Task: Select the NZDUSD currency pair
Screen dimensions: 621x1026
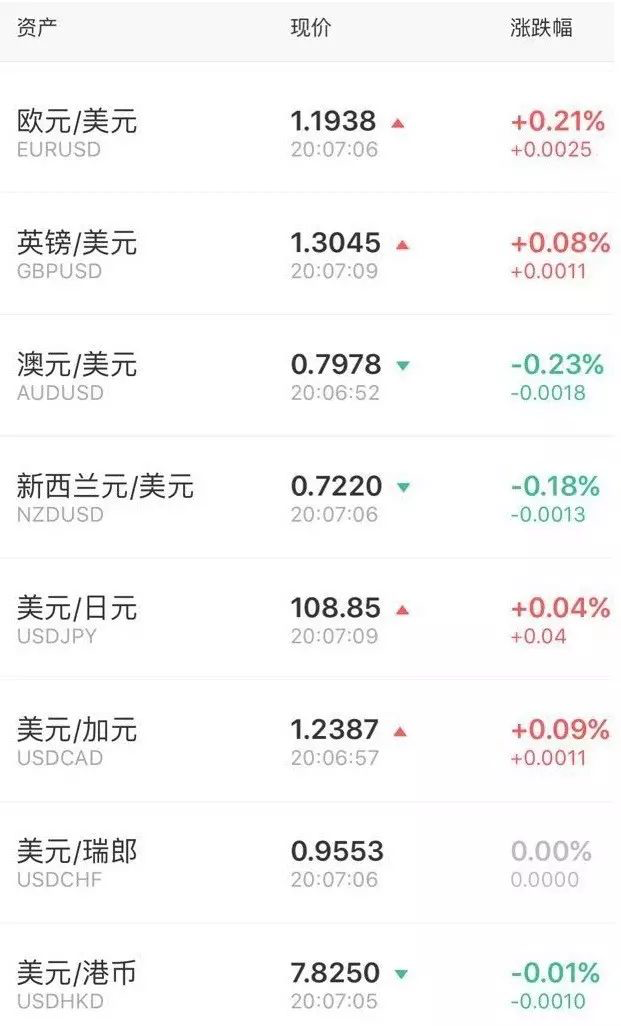Action: (x=308, y=497)
